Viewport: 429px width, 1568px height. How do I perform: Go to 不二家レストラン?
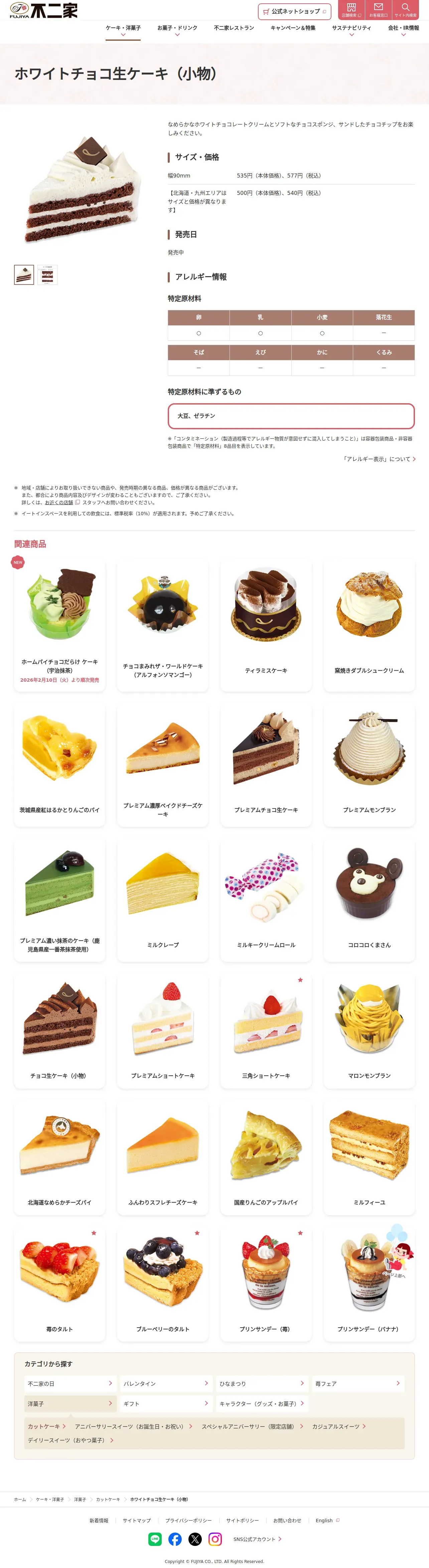click(x=234, y=28)
